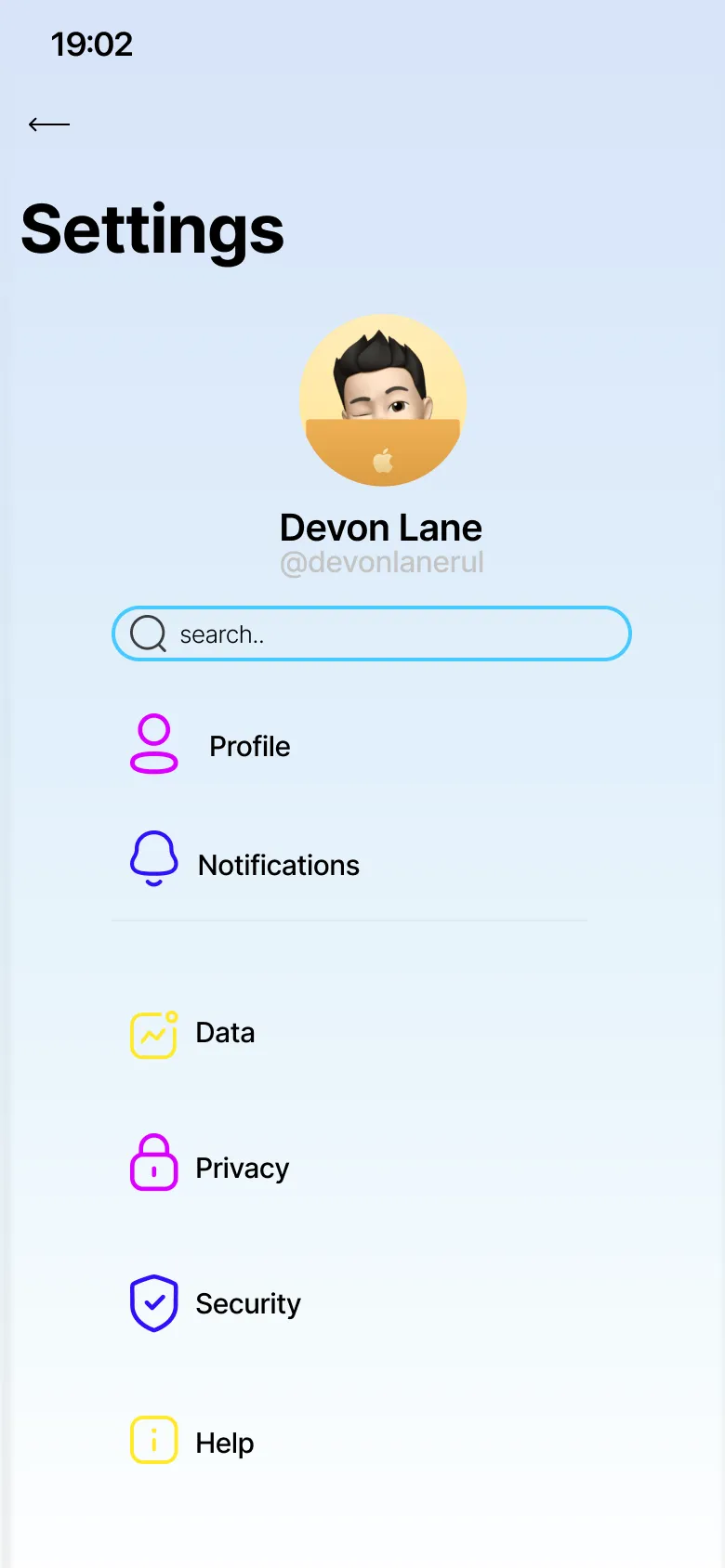
Task: Open the Notifications settings entry
Action: click(x=278, y=865)
